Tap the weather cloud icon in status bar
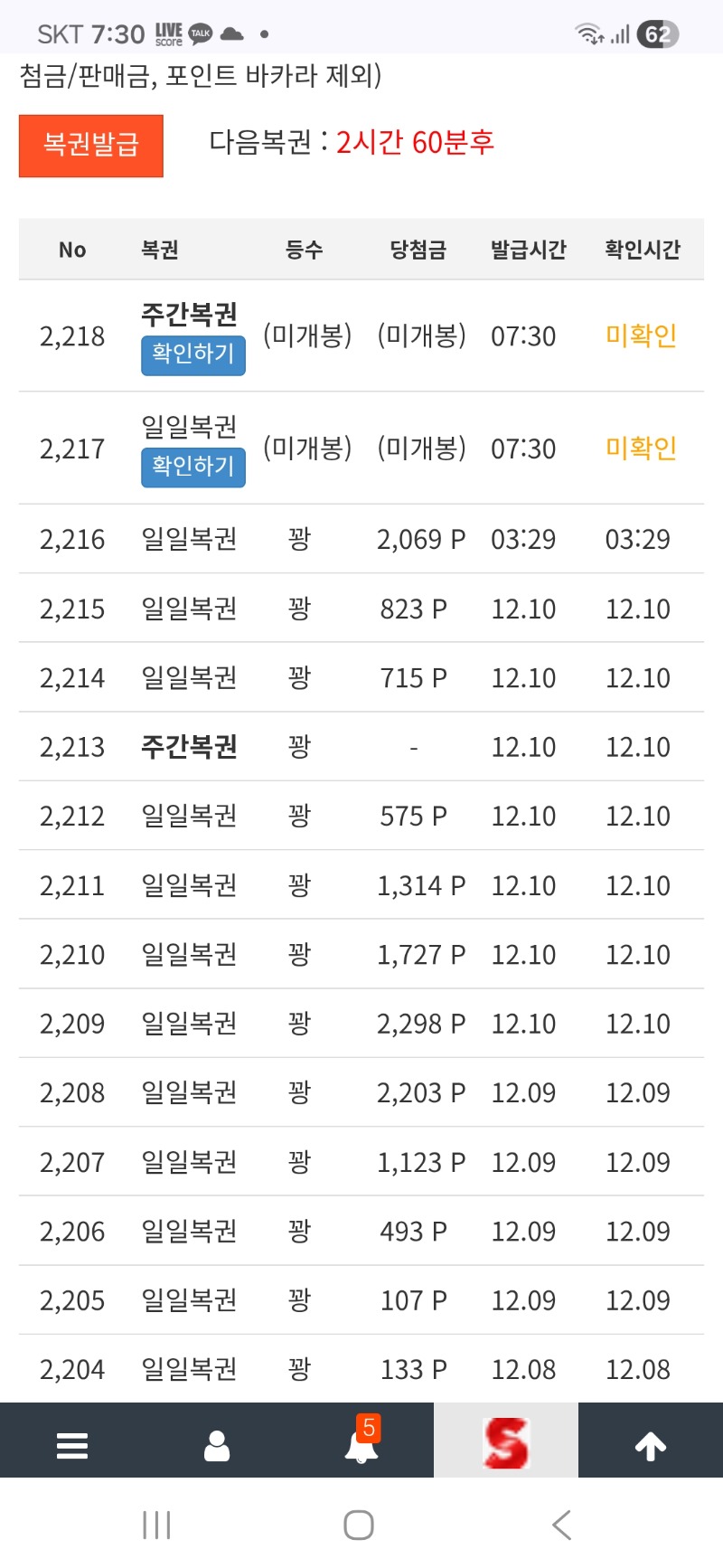 point(233,32)
